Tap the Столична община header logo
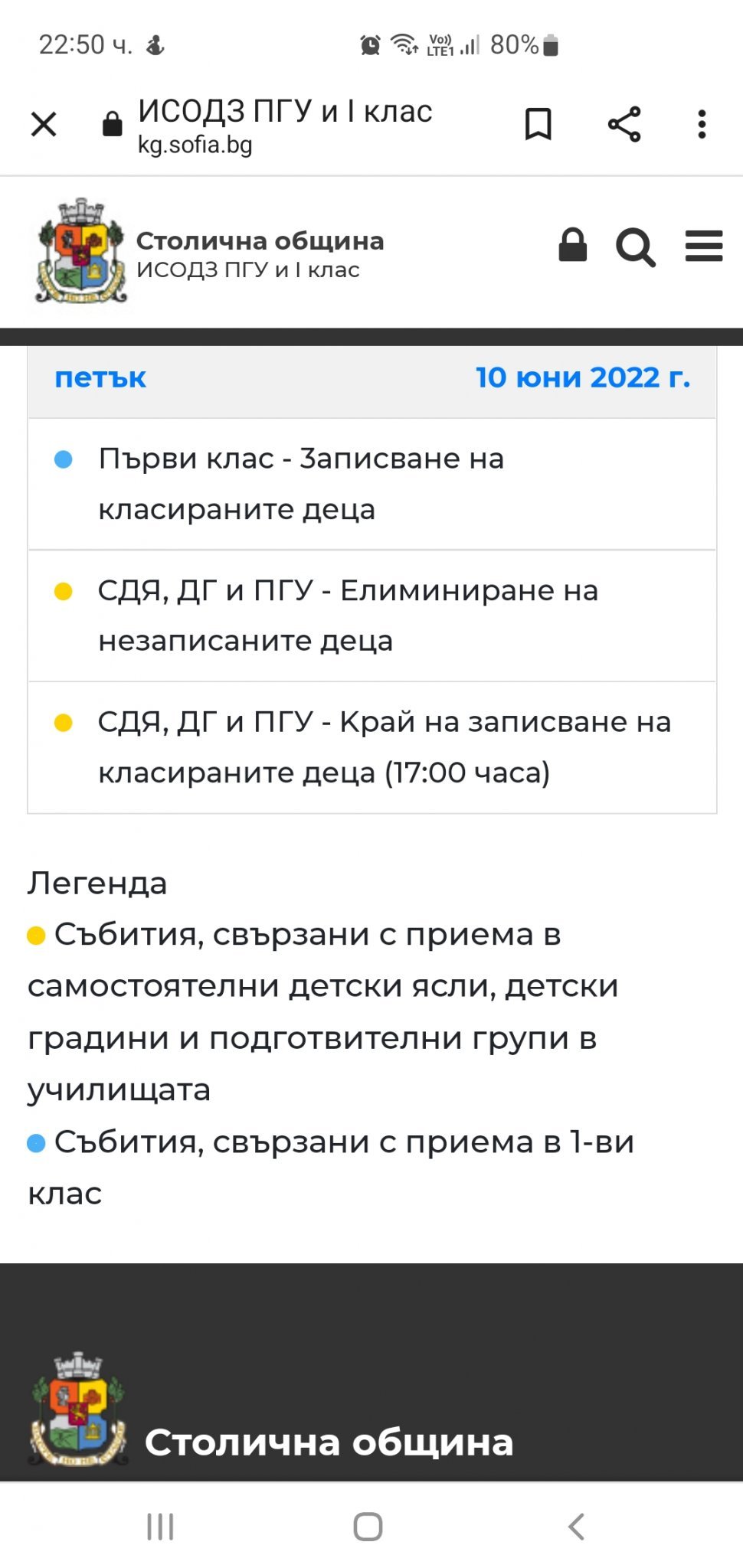 [x=81, y=253]
